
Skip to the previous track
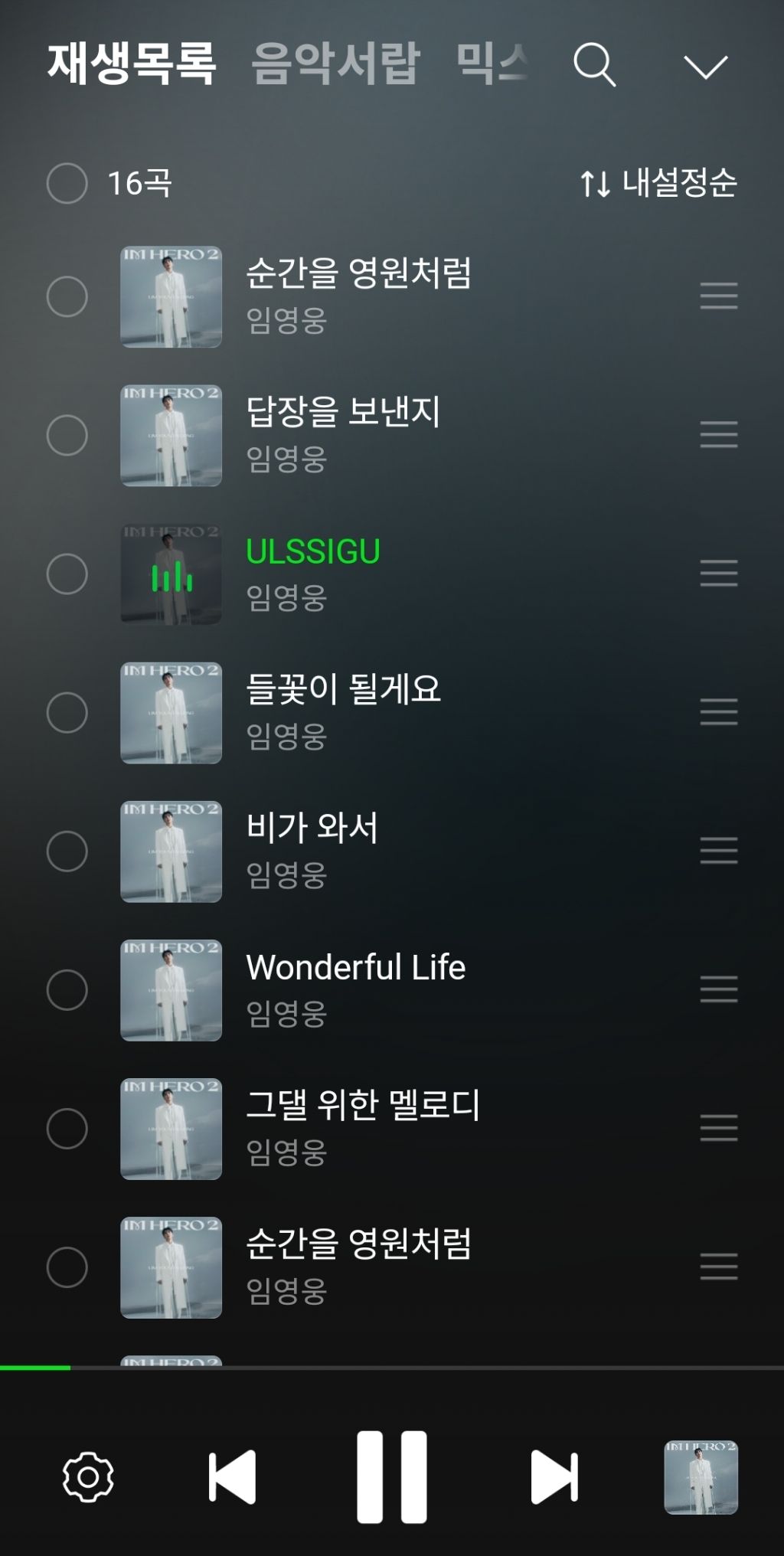click(232, 1476)
